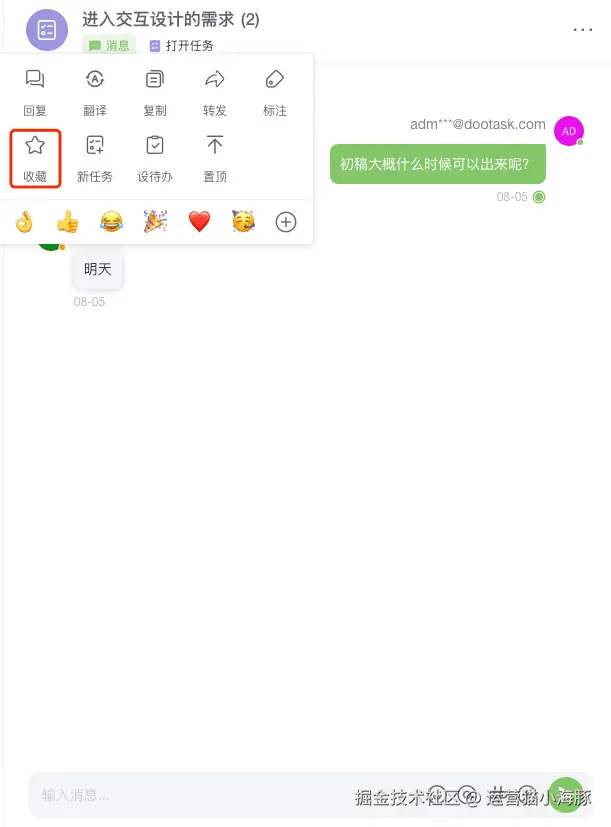Image resolution: width=611 pixels, height=827 pixels.
Task: React with the red heart emoji
Action: coord(199,222)
